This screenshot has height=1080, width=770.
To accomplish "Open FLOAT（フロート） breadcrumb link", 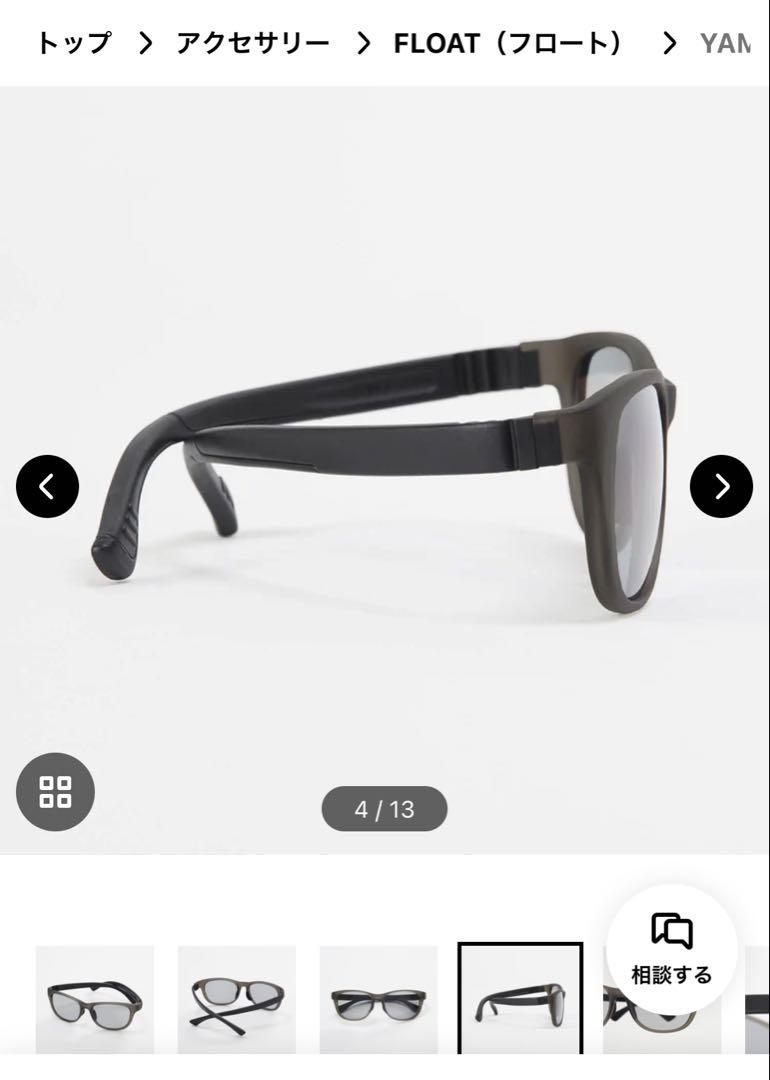I will pyautogui.click(x=509, y=43).
